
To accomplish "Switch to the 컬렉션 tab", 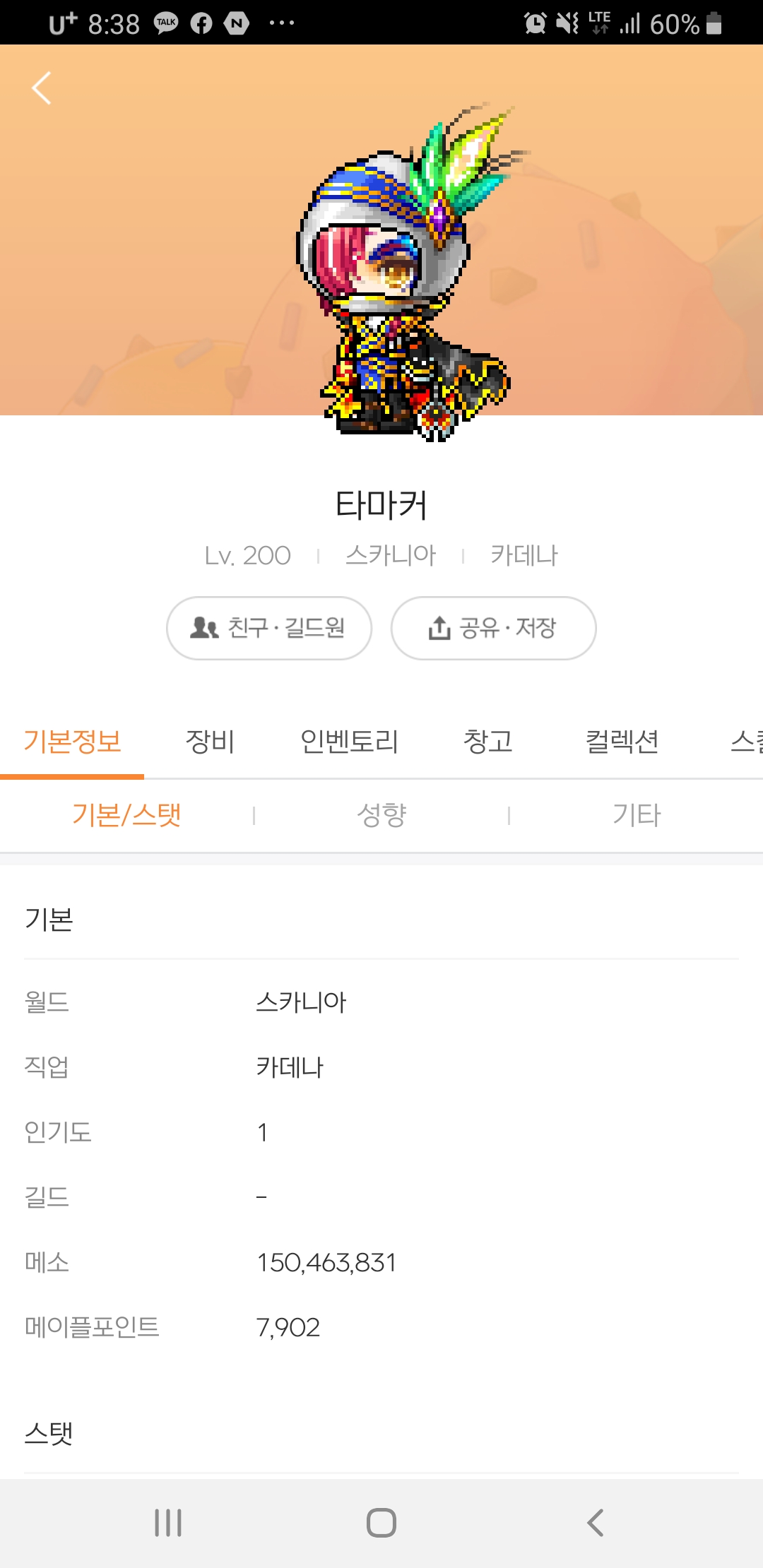I will click(x=622, y=742).
